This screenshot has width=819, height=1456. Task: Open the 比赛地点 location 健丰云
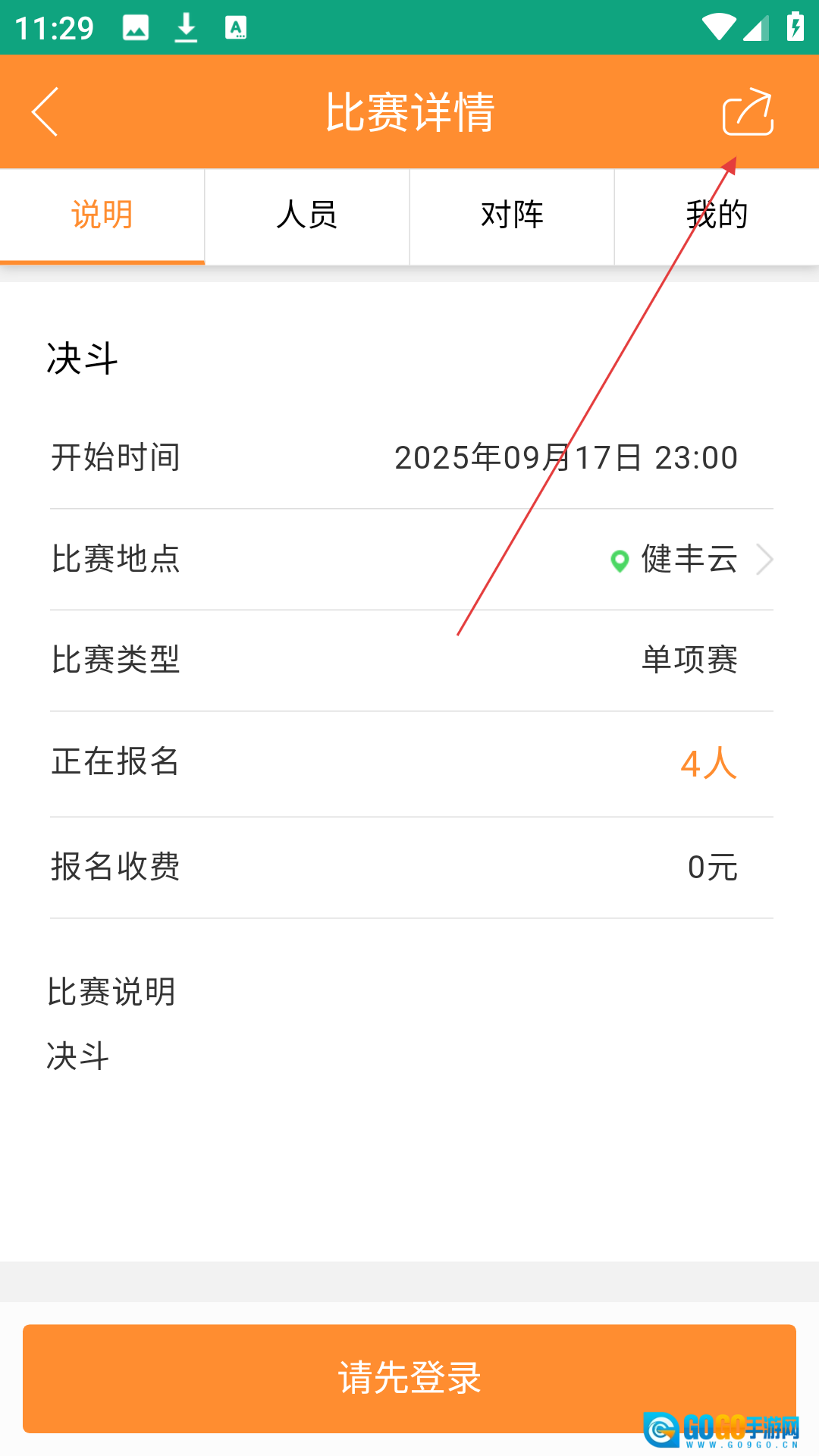pos(690,560)
